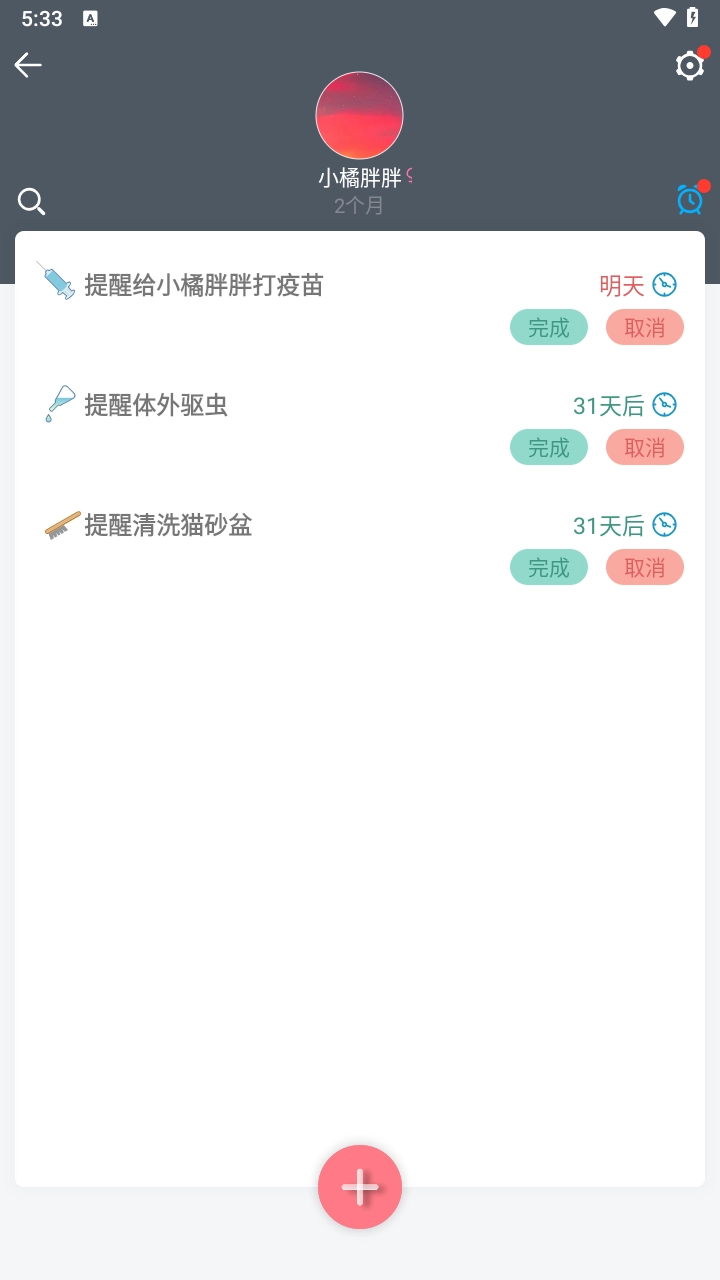Cancel the 提醒体外驱虫 reminder
Viewport: 720px width, 1280px height.
644,448
